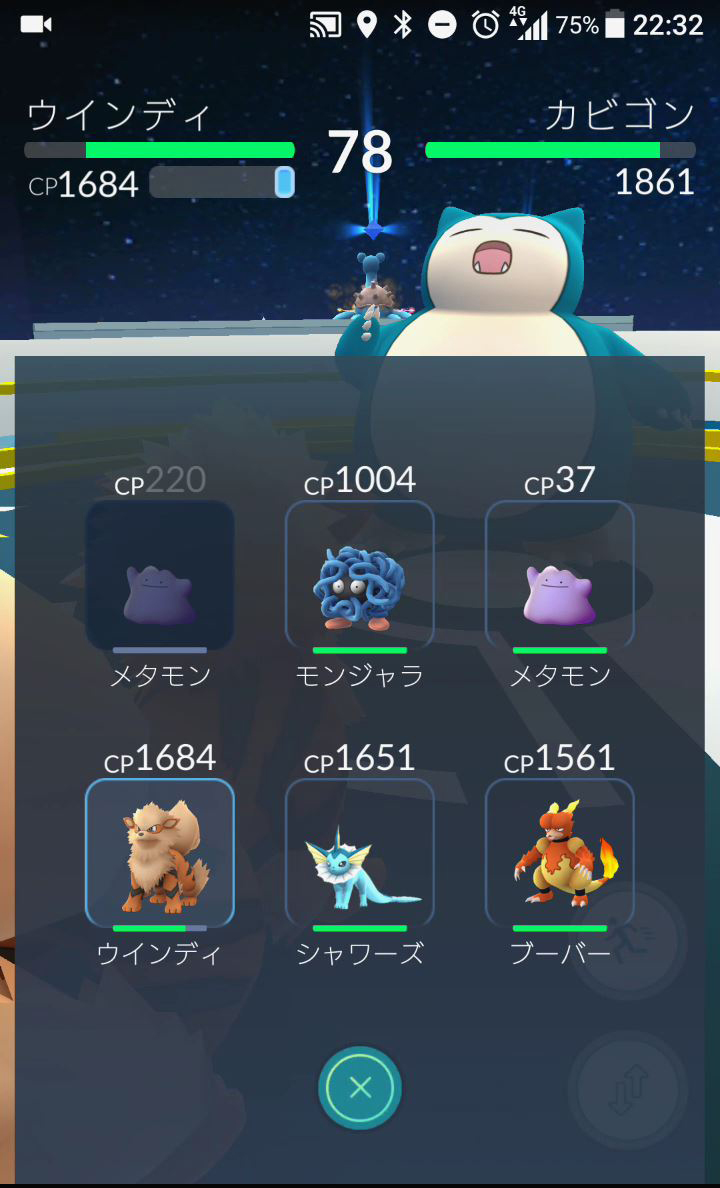Screen dimensions: 720x1188
Task: Pick the CP1684 ウインディ
Action: pos(160,852)
